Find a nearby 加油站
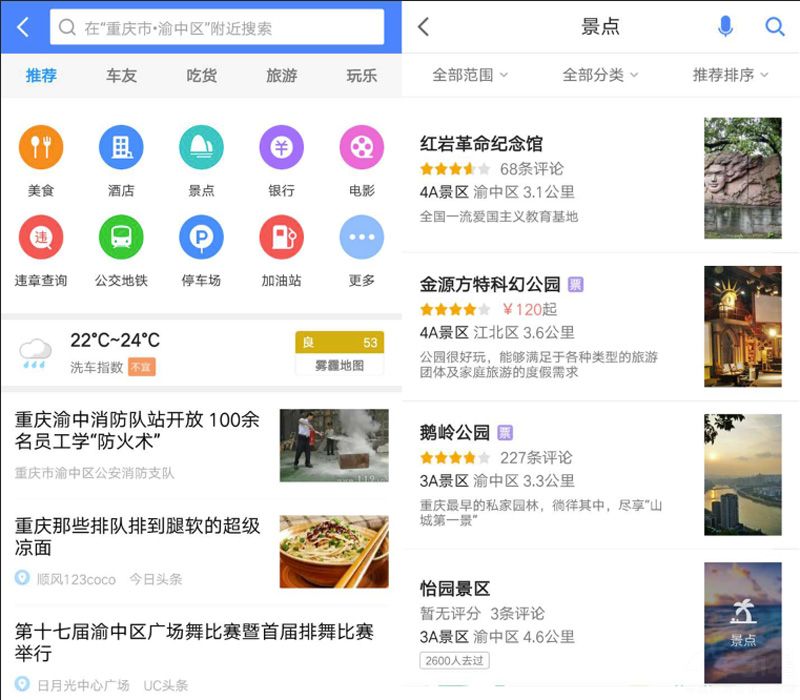 [x=281, y=239]
